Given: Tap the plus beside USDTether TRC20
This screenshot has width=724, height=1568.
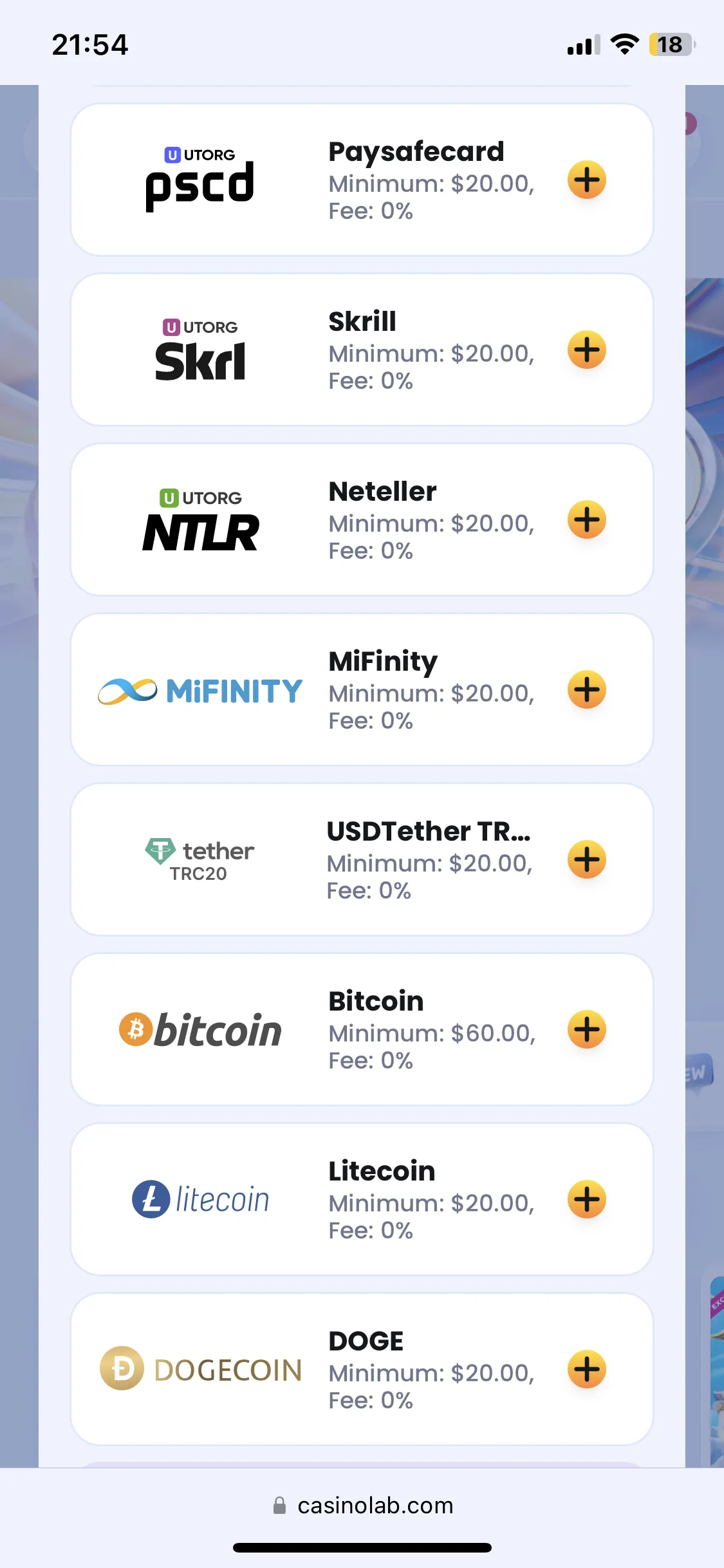Looking at the screenshot, I should point(587,860).
